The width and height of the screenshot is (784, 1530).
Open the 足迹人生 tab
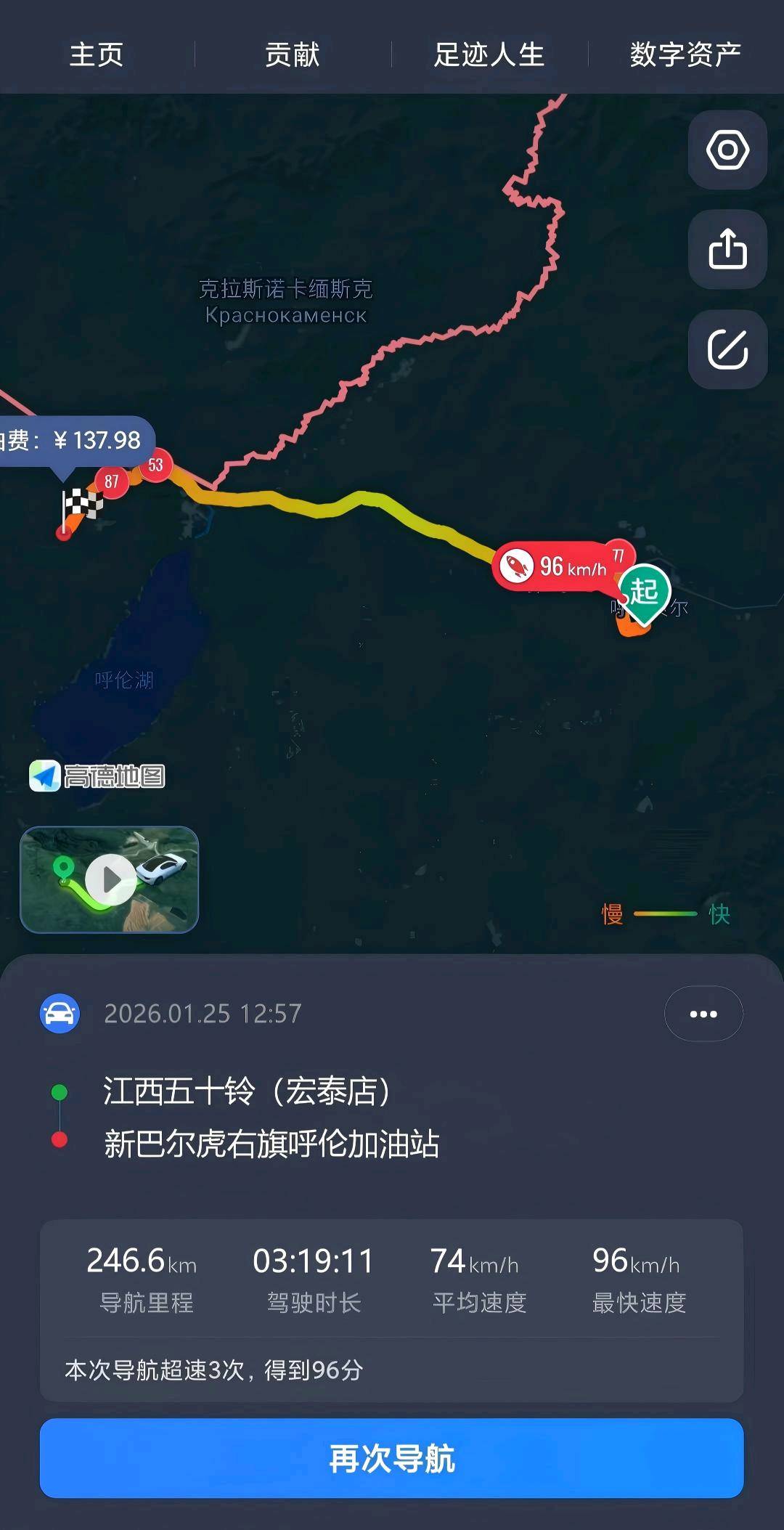[x=489, y=54]
